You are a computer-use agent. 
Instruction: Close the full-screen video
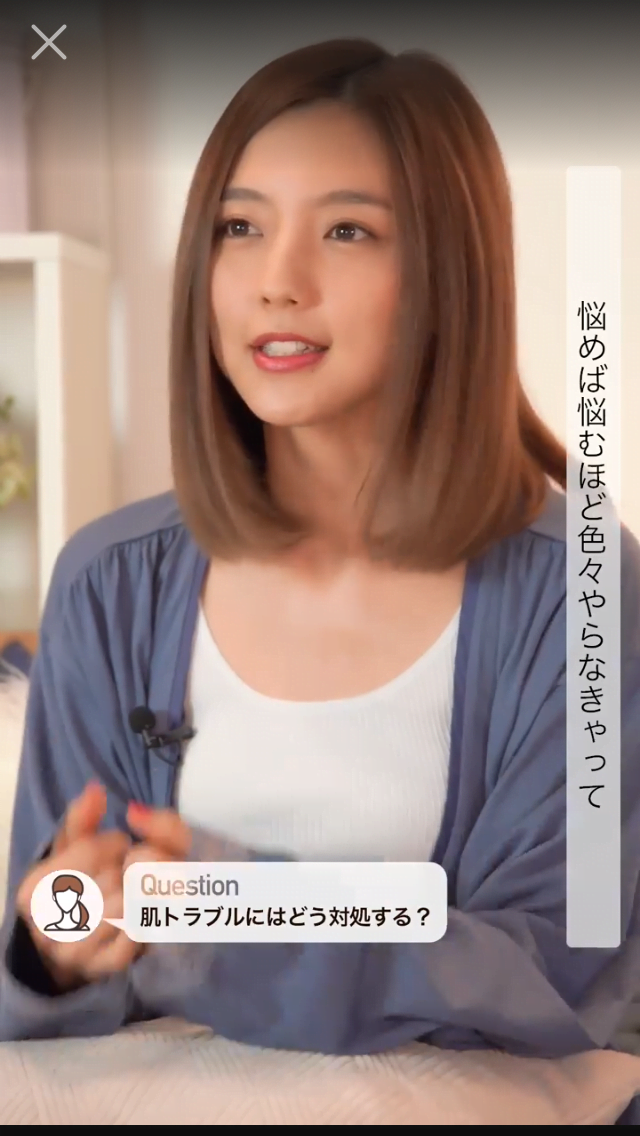coord(48,42)
